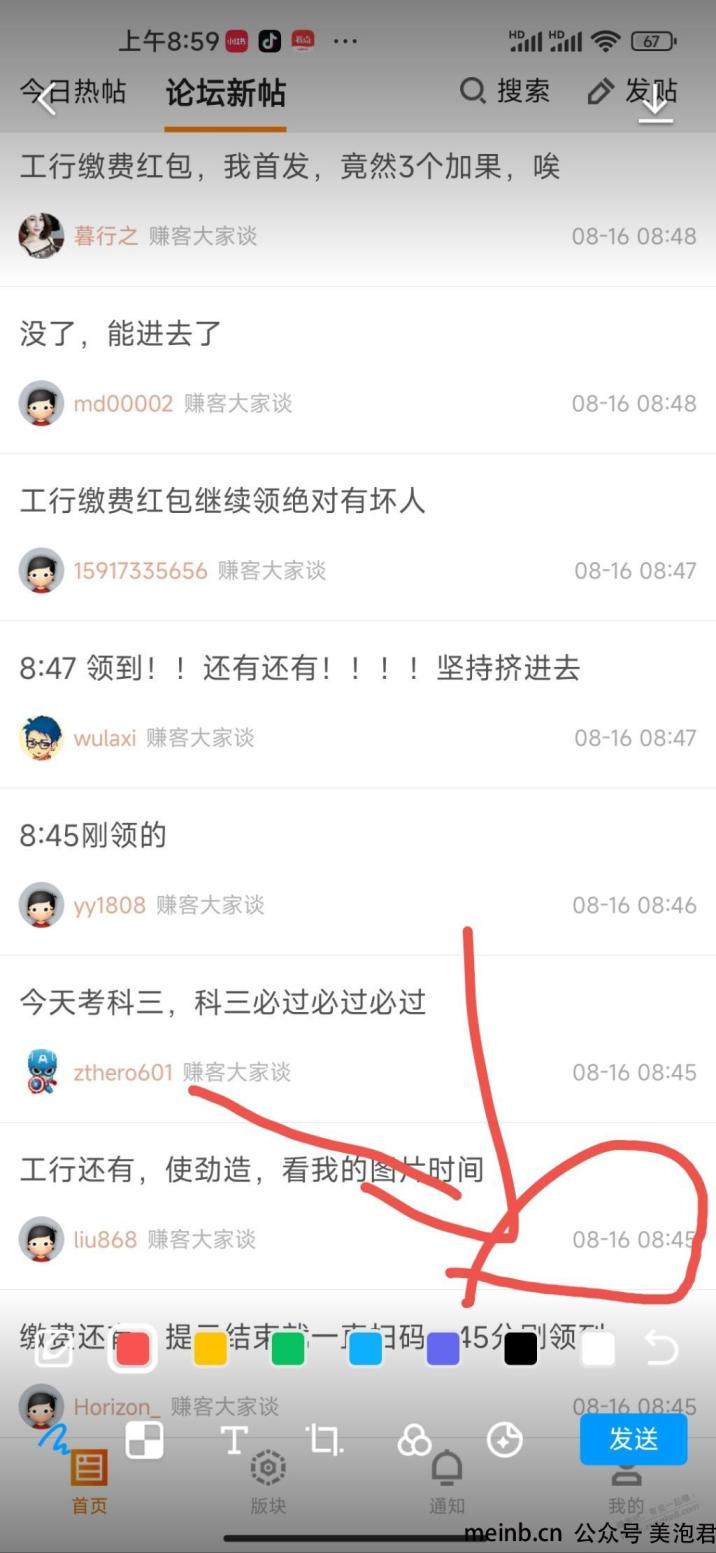Open the three-circle filter tool
716x1553 pixels.
(x=414, y=1440)
